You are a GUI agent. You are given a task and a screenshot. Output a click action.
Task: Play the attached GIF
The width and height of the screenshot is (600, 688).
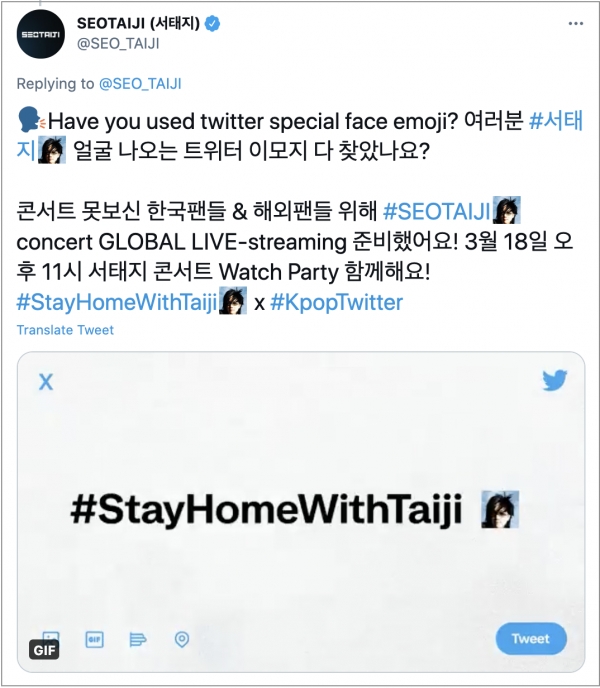(300, 510)
